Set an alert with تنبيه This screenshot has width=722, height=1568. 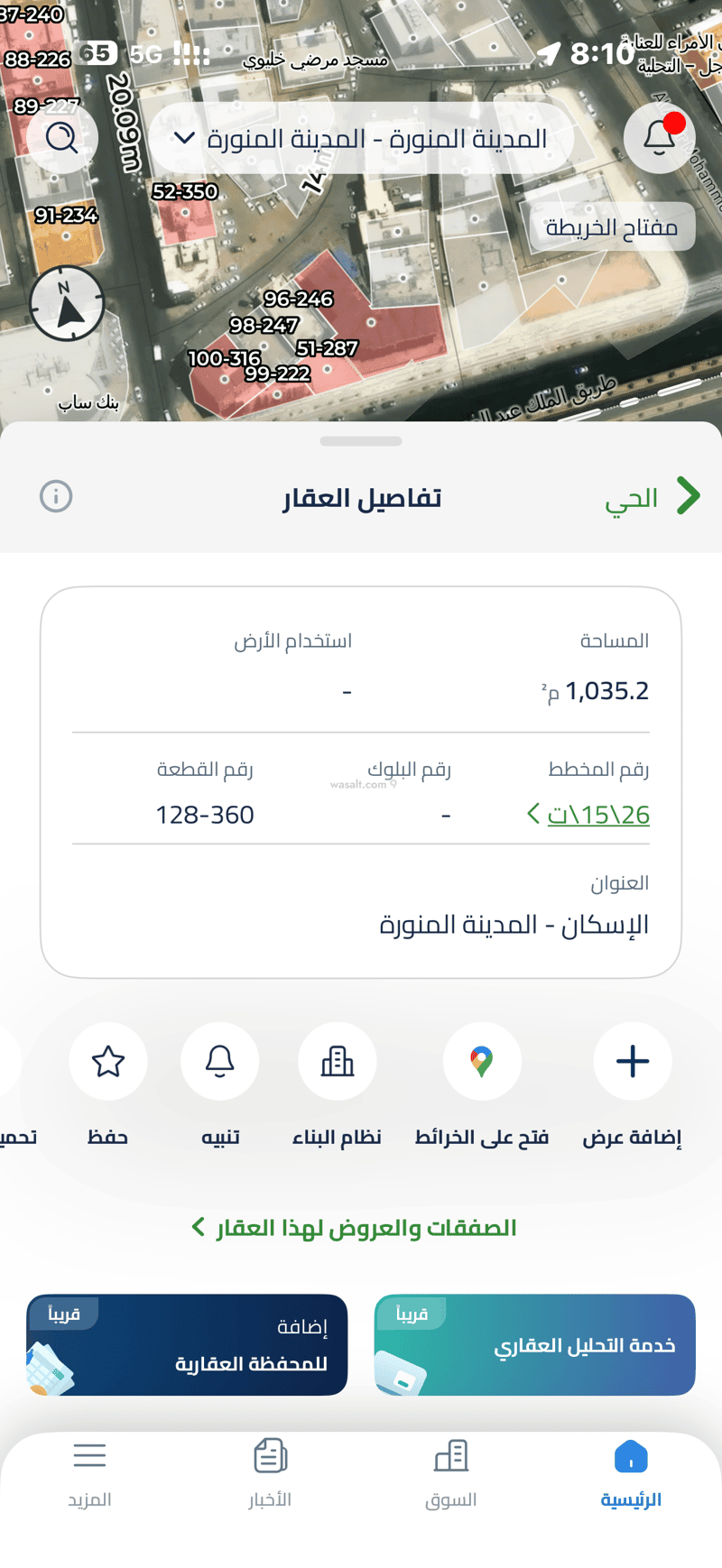220,1084
